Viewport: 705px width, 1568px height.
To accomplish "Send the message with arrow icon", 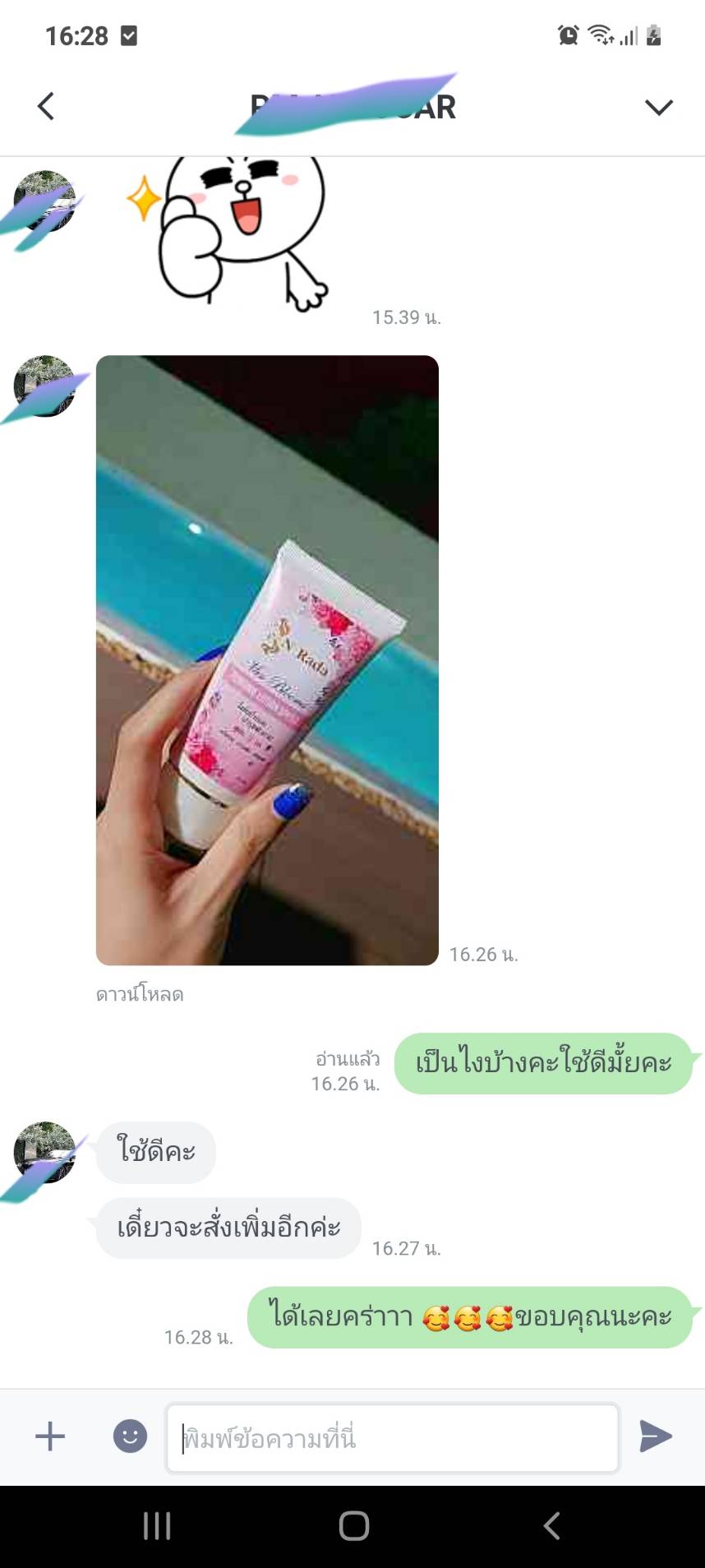I will (655, 1436).
